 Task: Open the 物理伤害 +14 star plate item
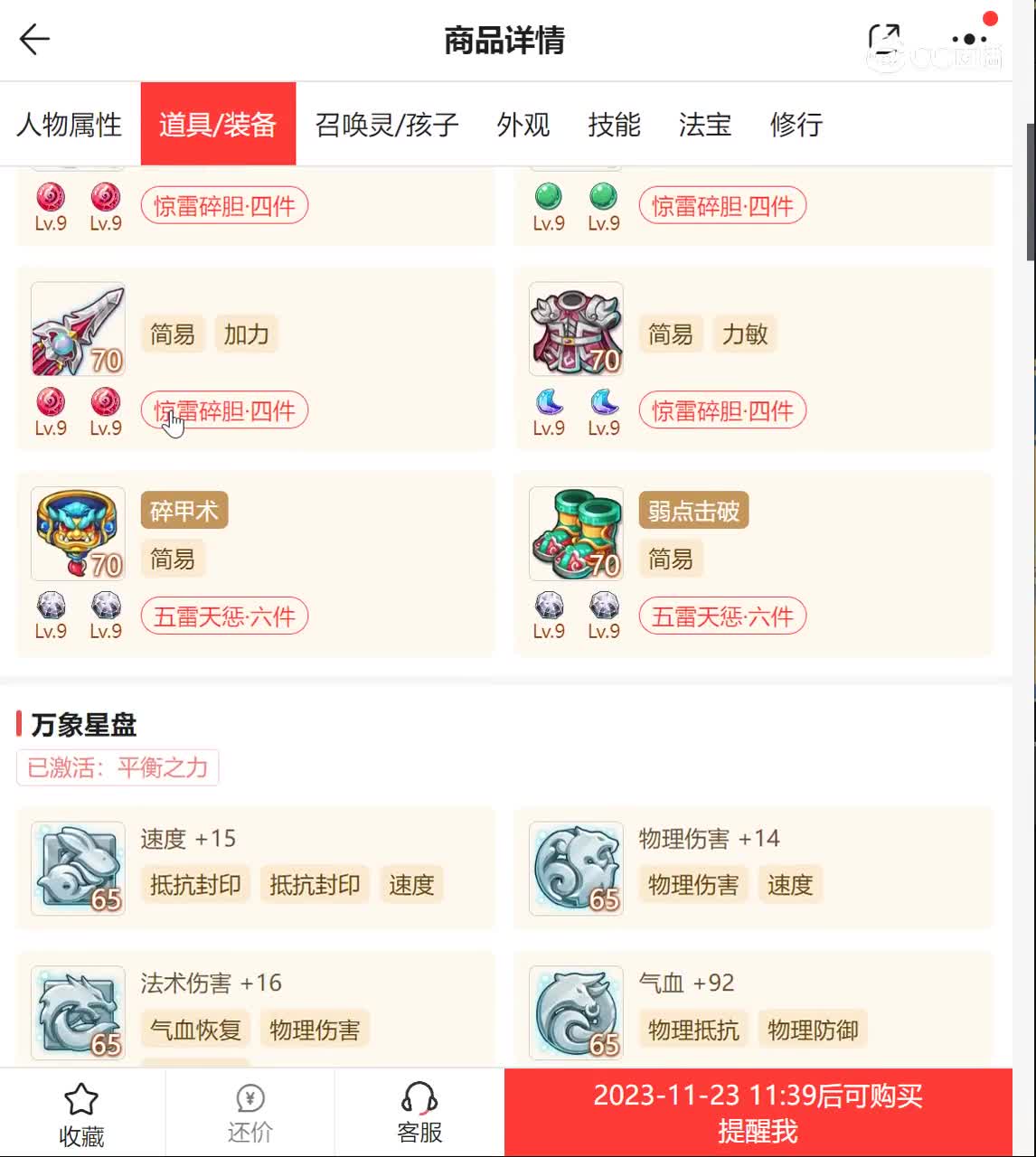(x=576, y=868)
